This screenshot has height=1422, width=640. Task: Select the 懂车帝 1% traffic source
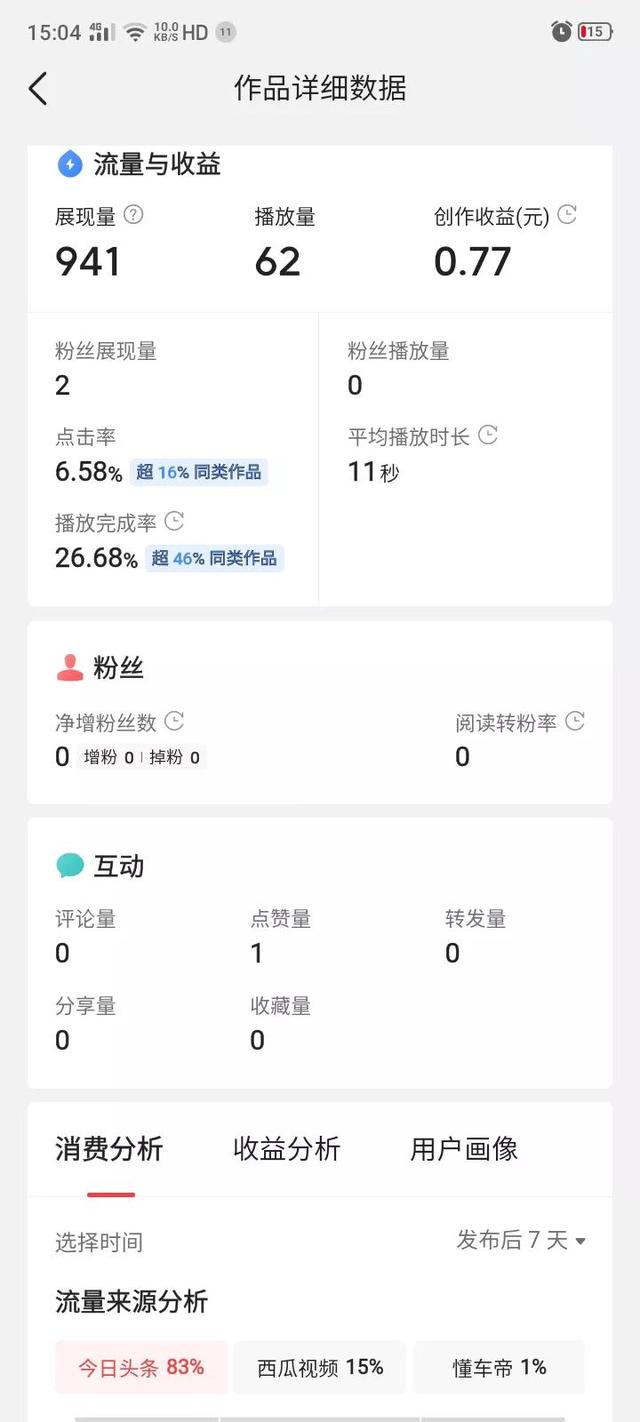(x=499, y=1367)
